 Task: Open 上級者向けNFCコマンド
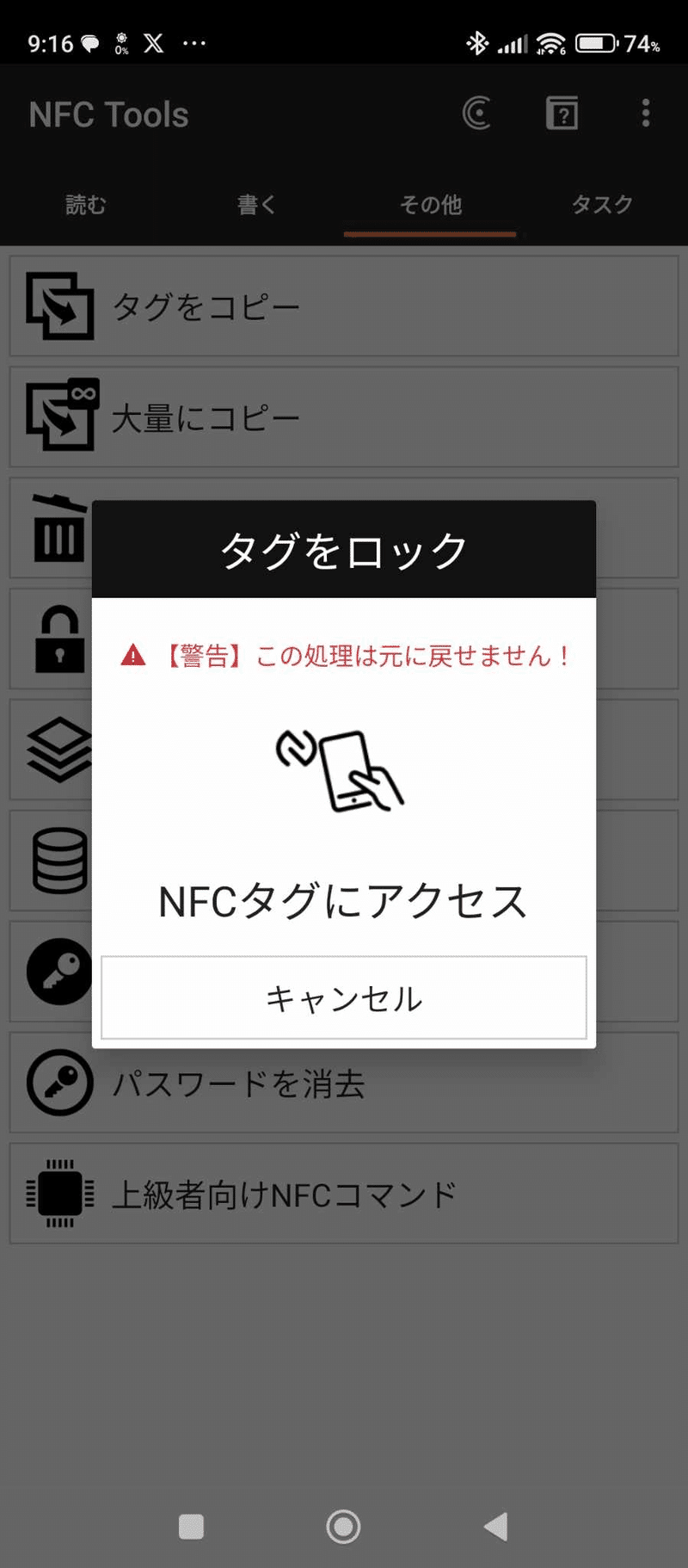(344, 1194)
